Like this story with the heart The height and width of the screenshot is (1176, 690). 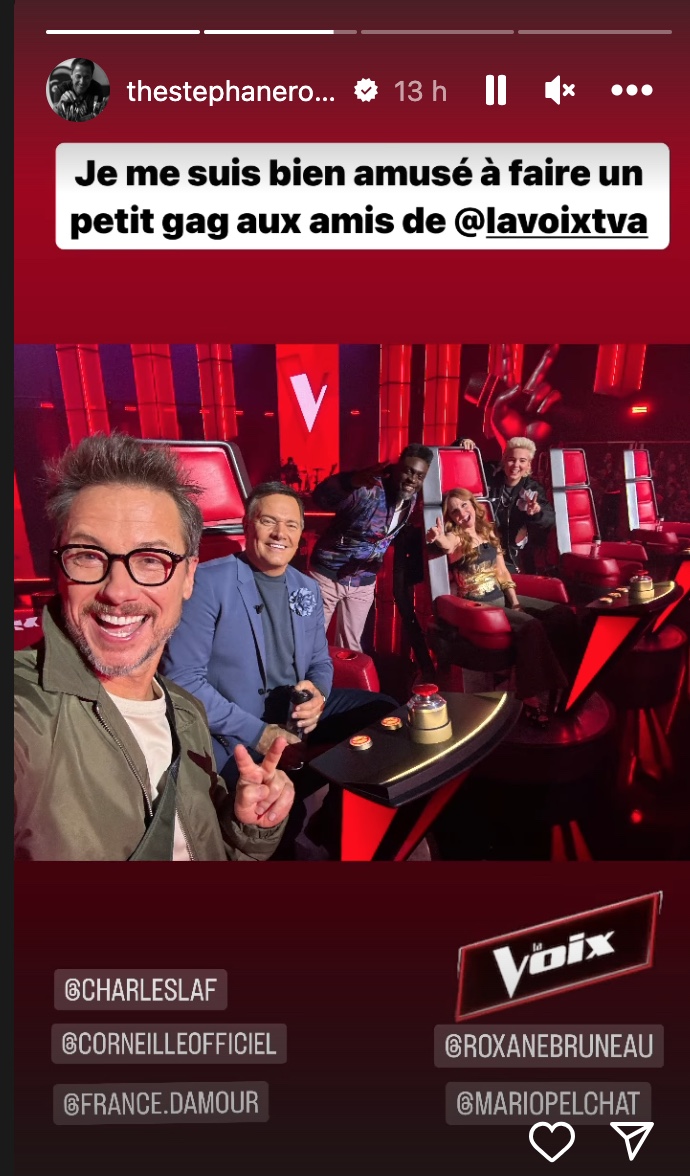[551, 1141]
